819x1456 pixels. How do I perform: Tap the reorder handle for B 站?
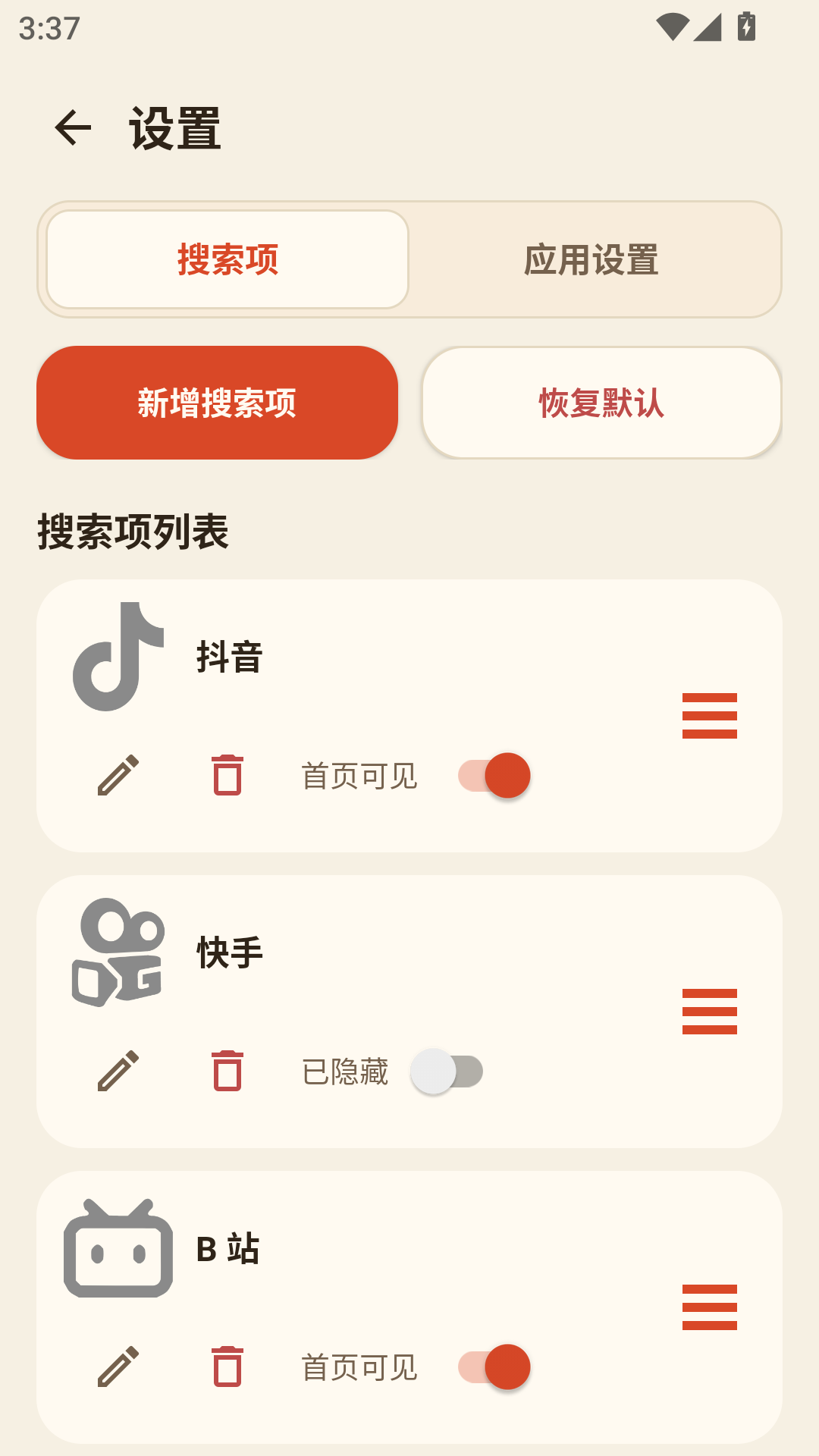click(710, 1307)
